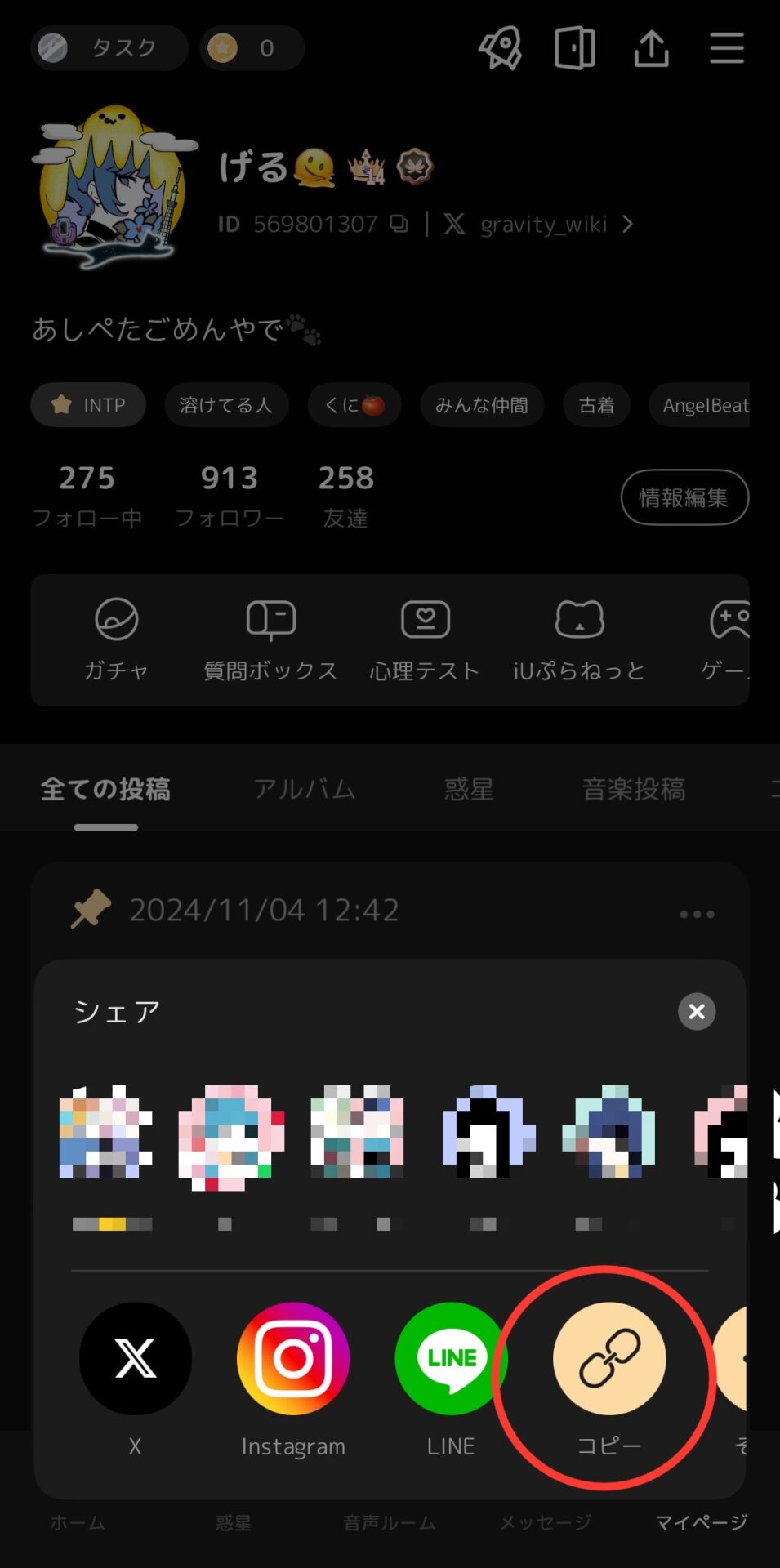Copy the user ID 569801307
Screen dimensions: 780x1568
pos(399,224)
